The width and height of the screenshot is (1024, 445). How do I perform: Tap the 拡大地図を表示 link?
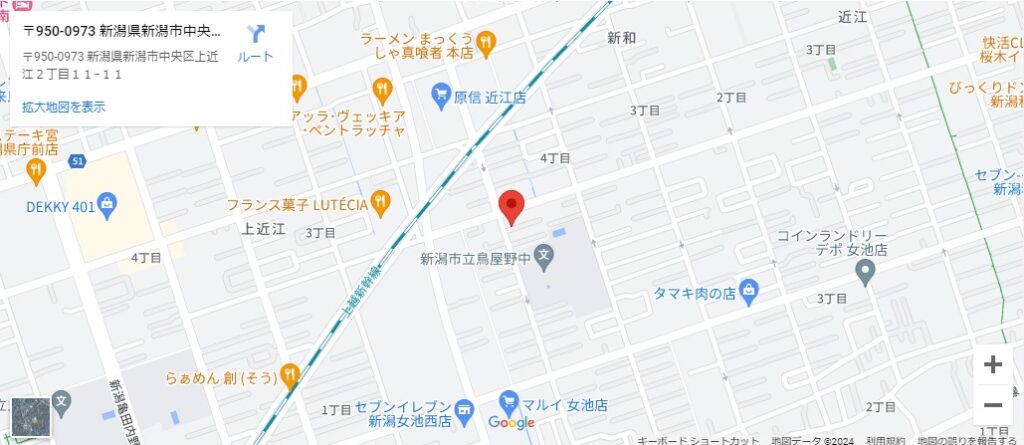pos(63,107)
